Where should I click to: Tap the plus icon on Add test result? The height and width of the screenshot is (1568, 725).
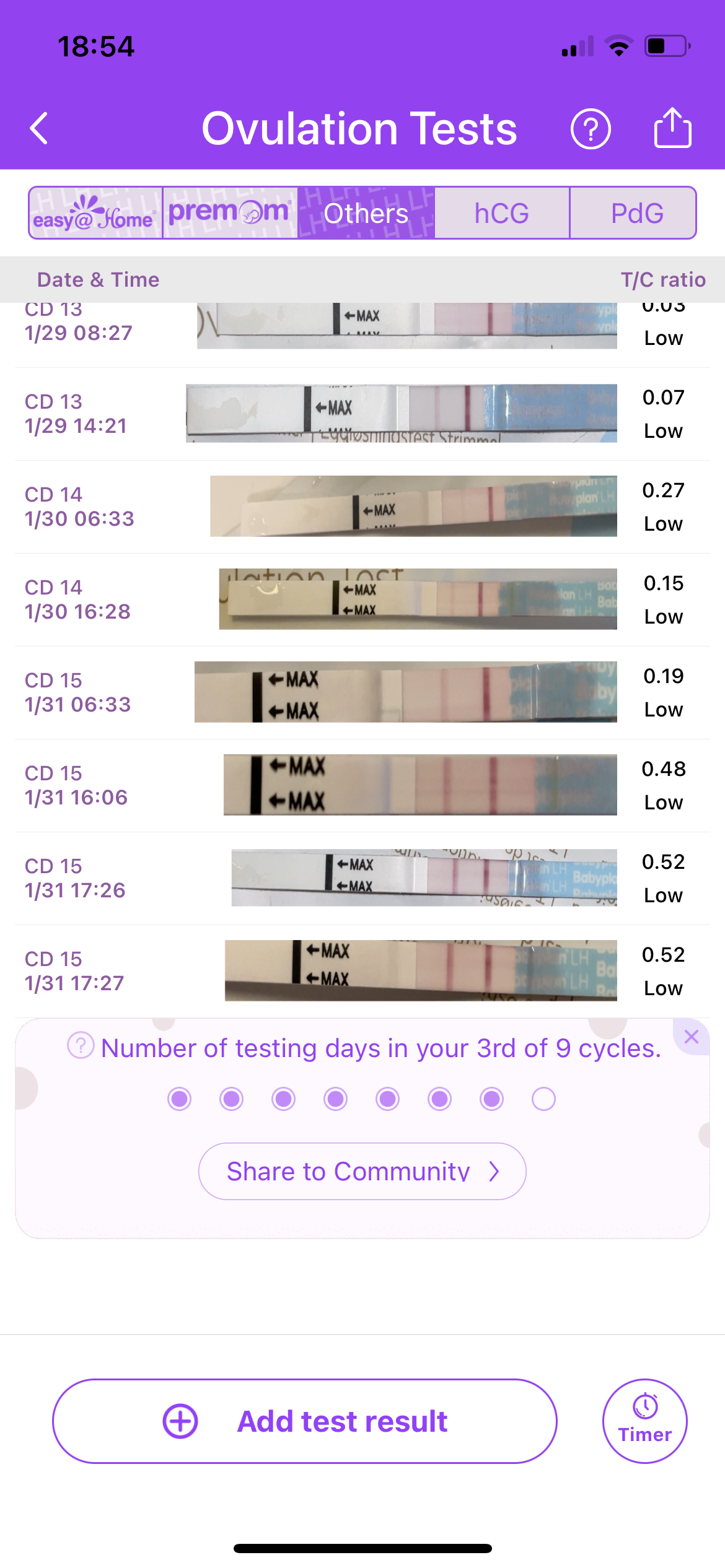click(179, 1421)
